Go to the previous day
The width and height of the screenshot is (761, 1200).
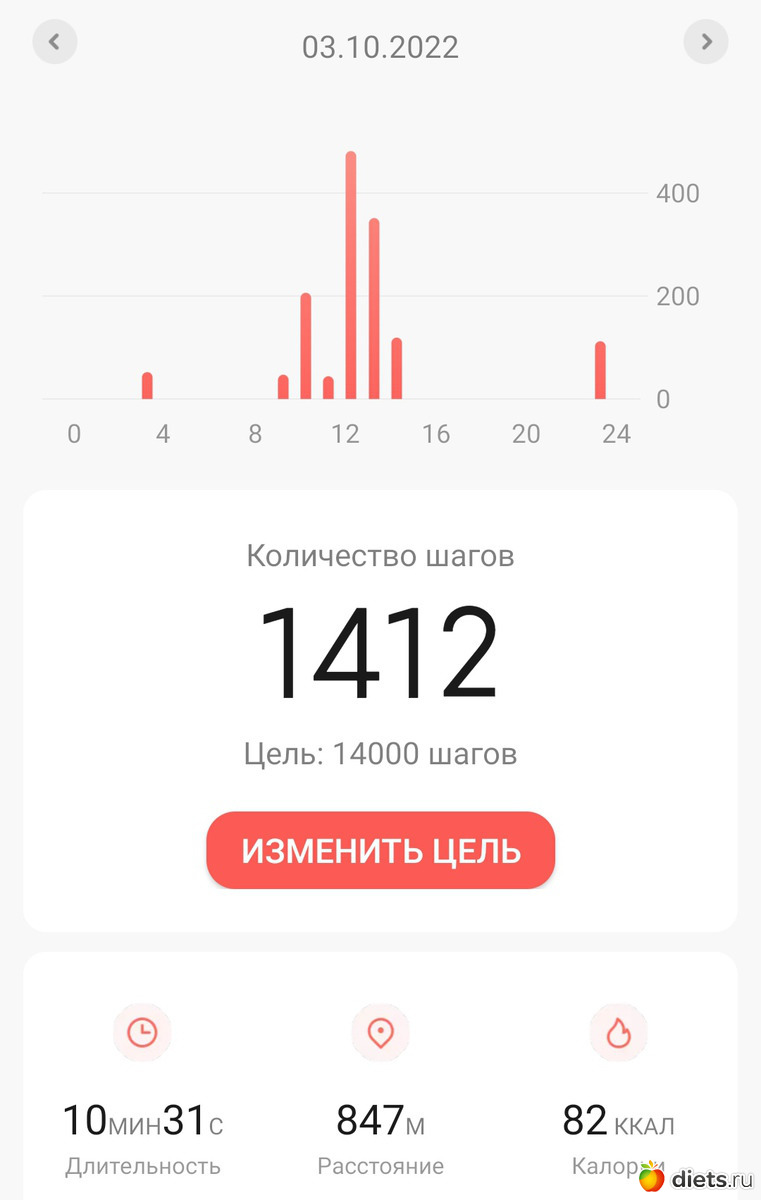(55, 42)
